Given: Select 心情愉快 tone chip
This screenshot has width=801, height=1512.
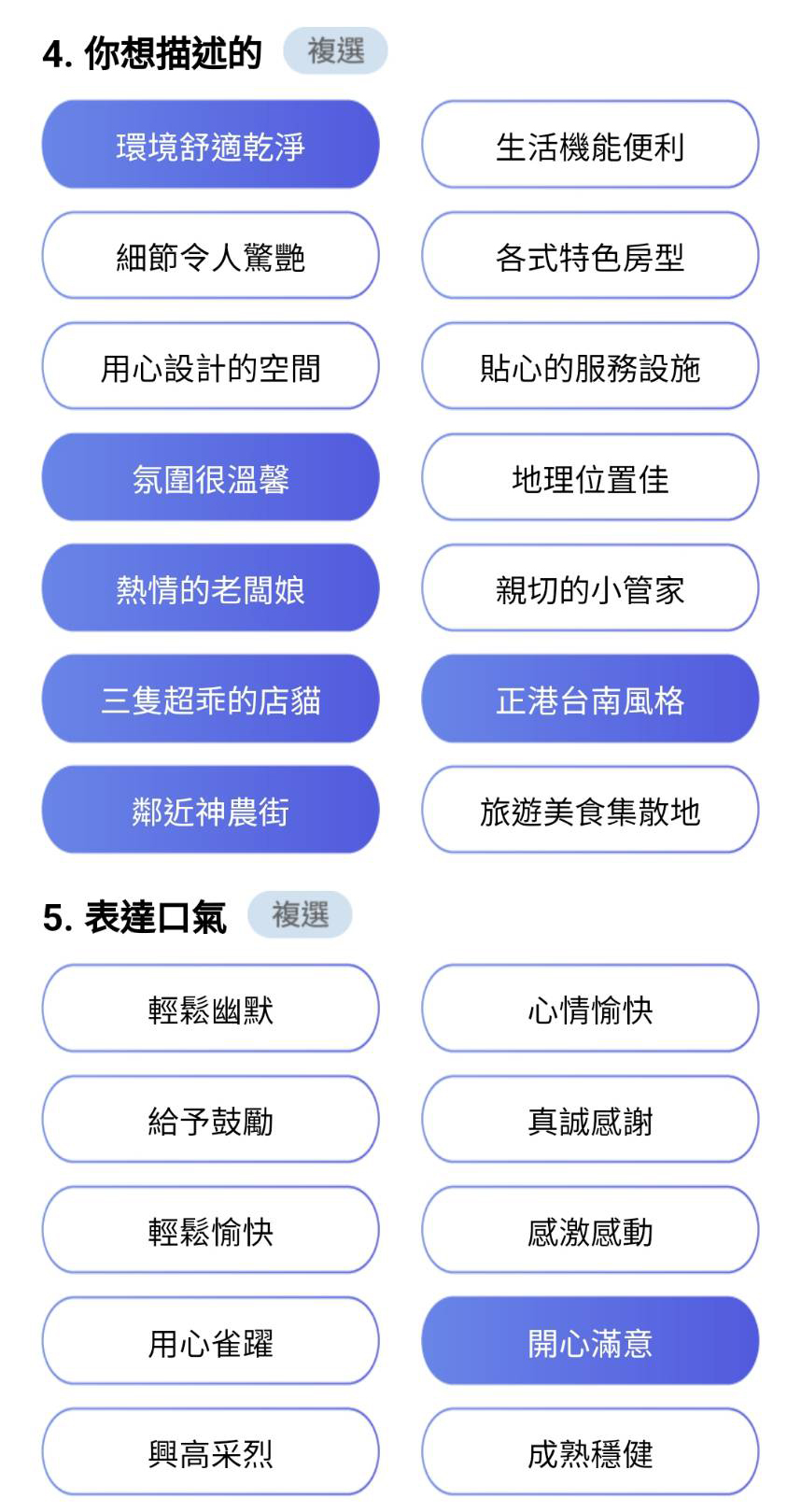Looking at the screenshot, I should click(x=590, y=1009).
